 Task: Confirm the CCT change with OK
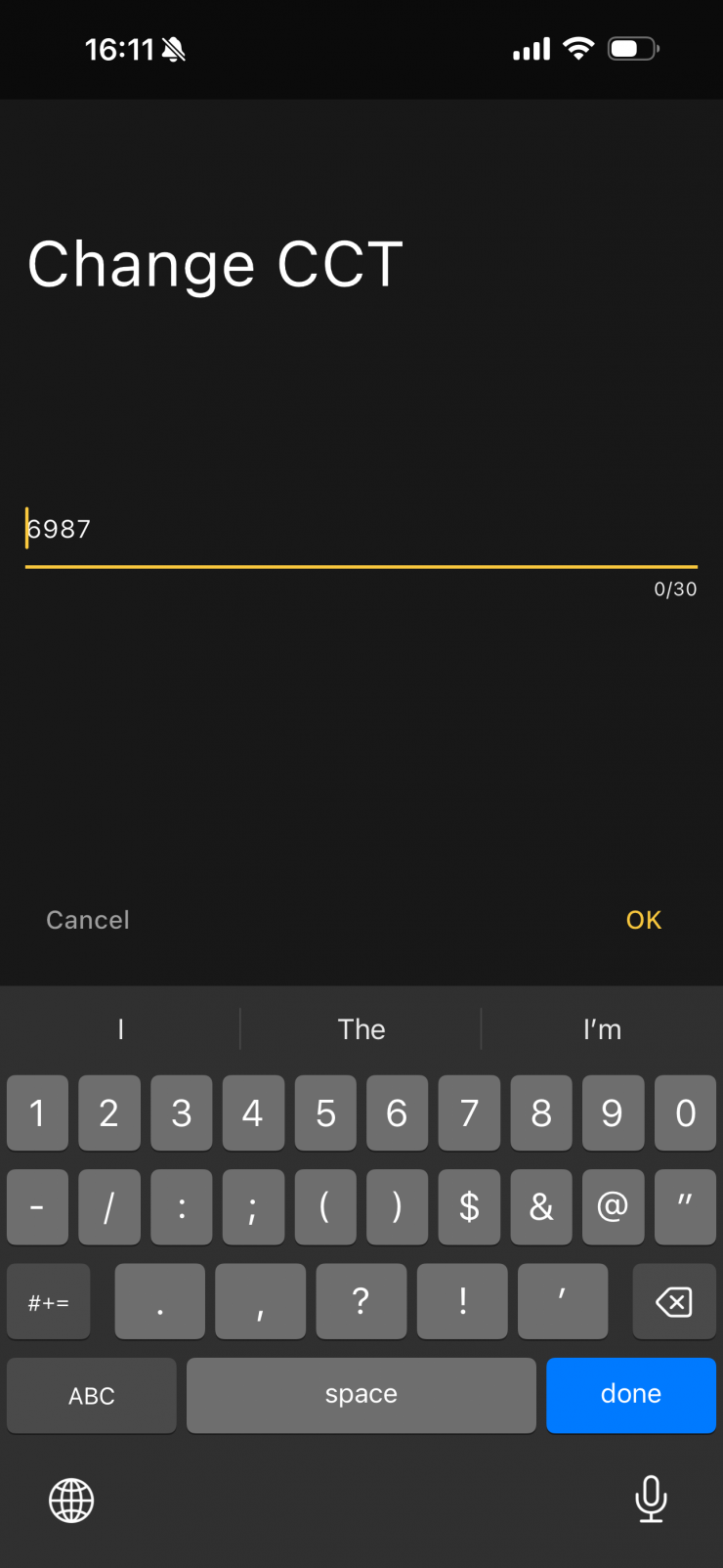[644, 920]
